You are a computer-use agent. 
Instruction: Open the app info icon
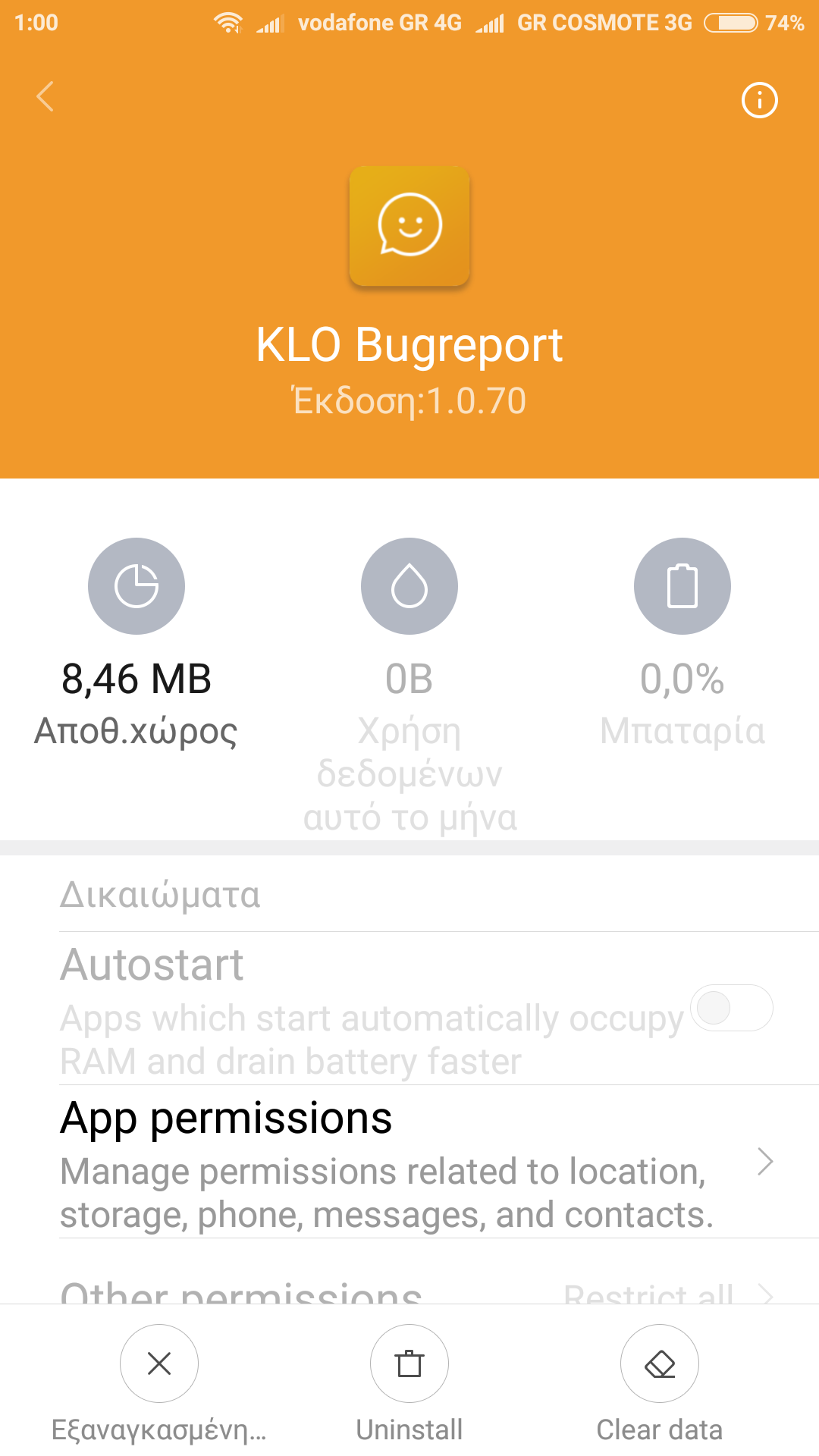pos(759,100)
